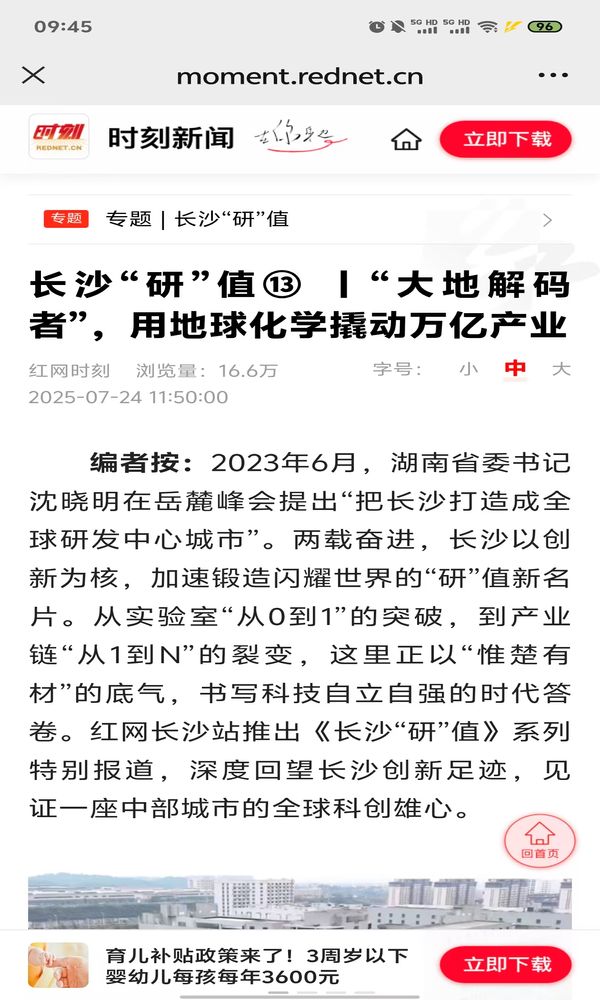The width and height of the screenshot is (600, 1000).
Task: Tap the bottom banner 立即下载 button
Action: coord(506,964)
